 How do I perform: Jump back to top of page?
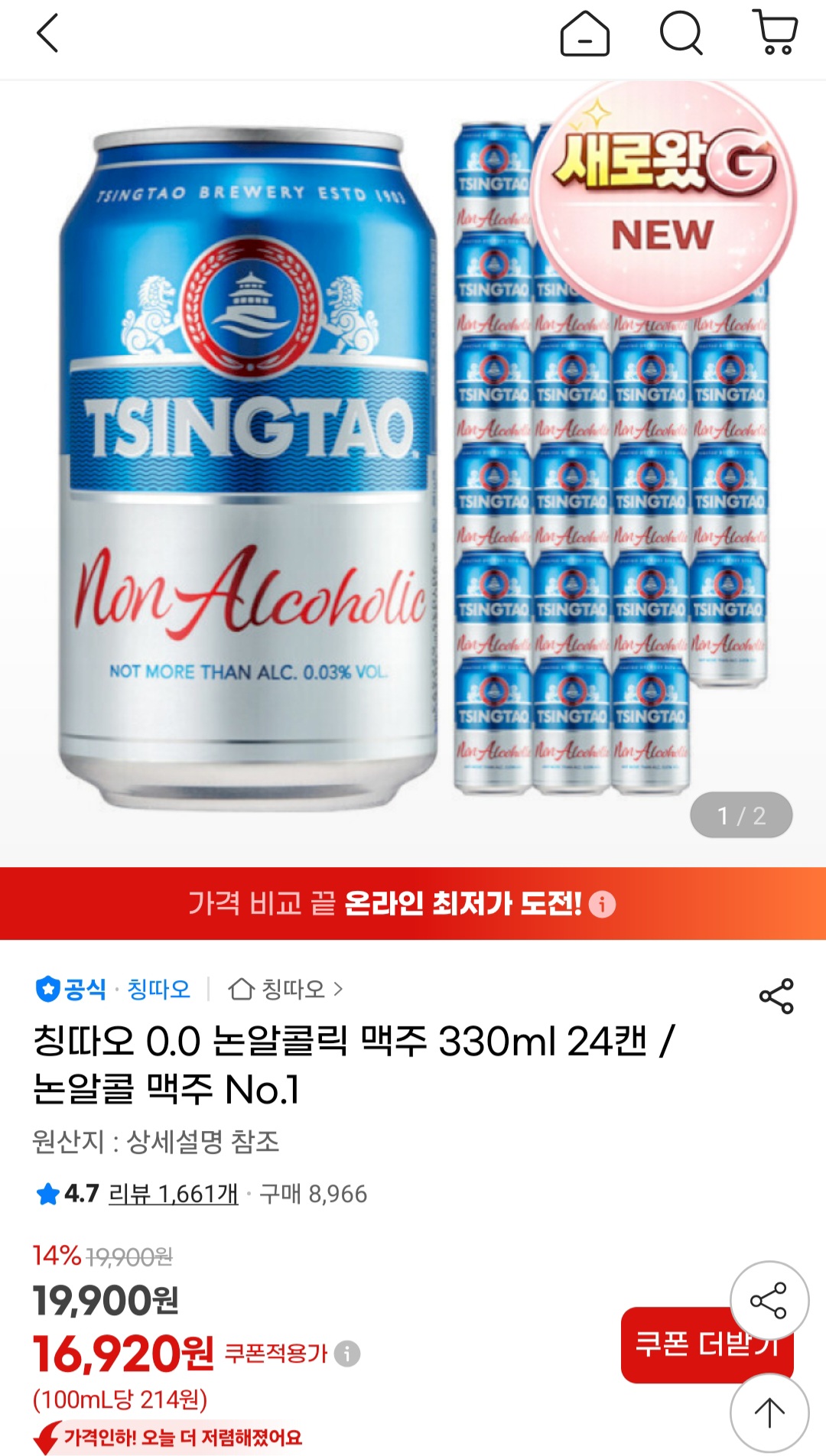click(x=769, y=1412)
